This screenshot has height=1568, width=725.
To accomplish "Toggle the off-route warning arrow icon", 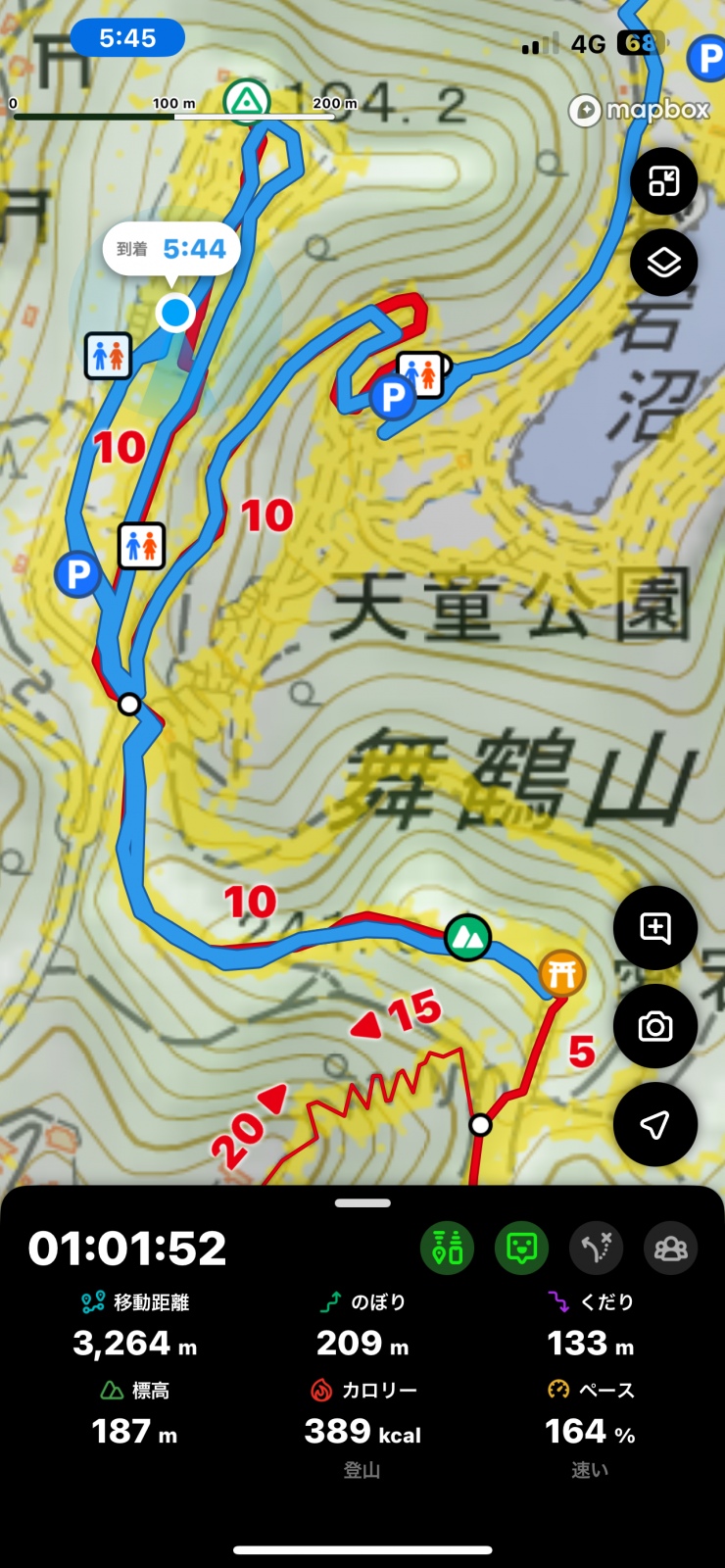I will coord(597,1248).
